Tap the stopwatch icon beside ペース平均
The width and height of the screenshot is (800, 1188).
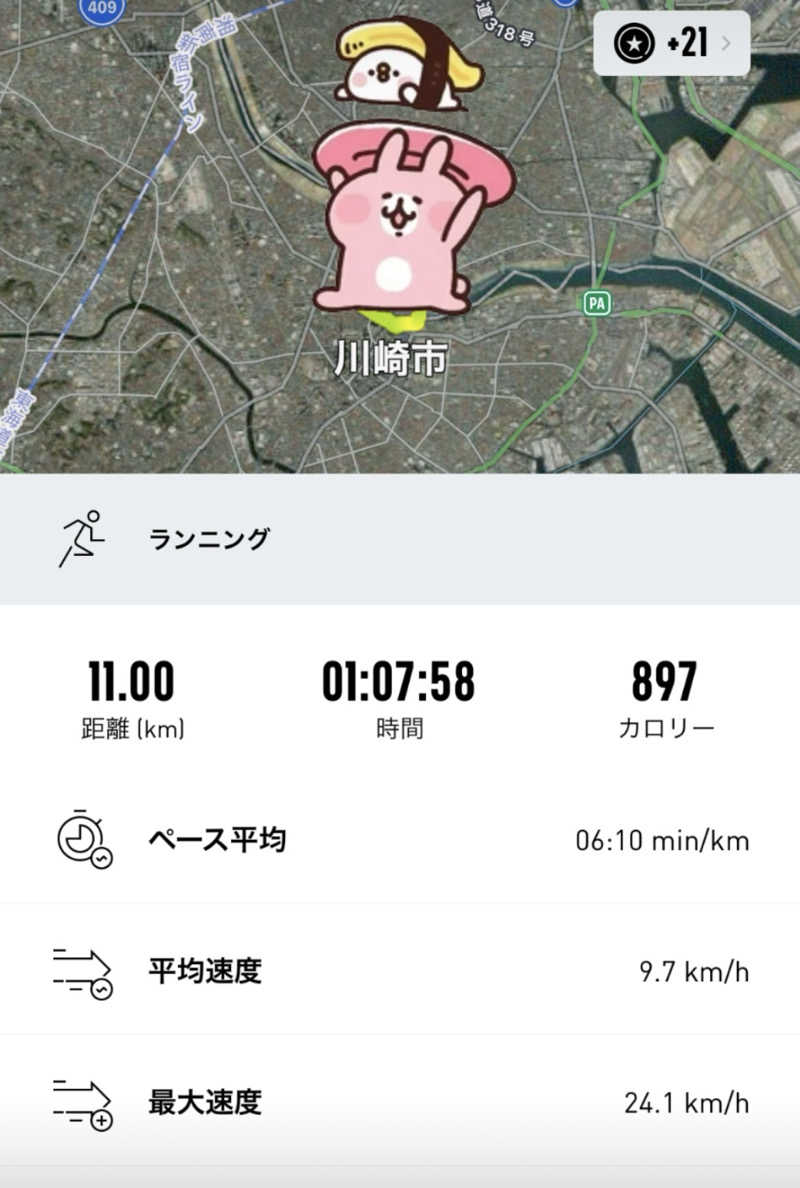point(83,841)
